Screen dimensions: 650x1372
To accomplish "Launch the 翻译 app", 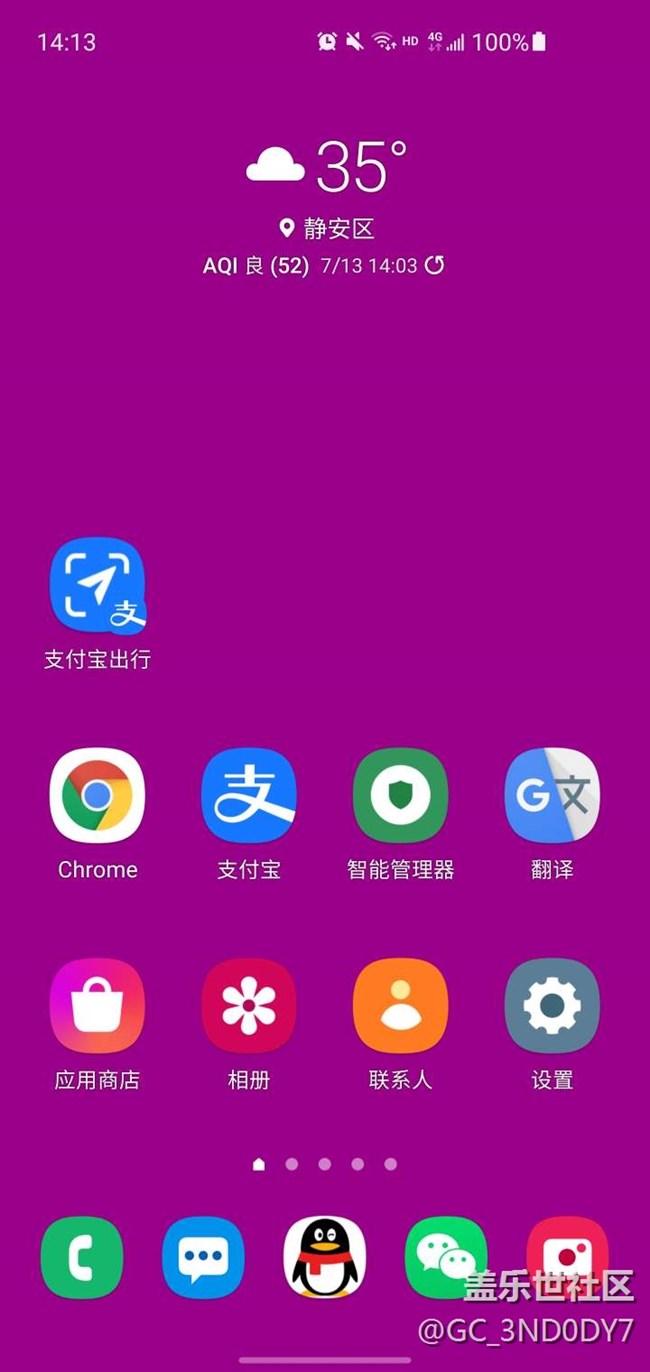I will 552,795.
